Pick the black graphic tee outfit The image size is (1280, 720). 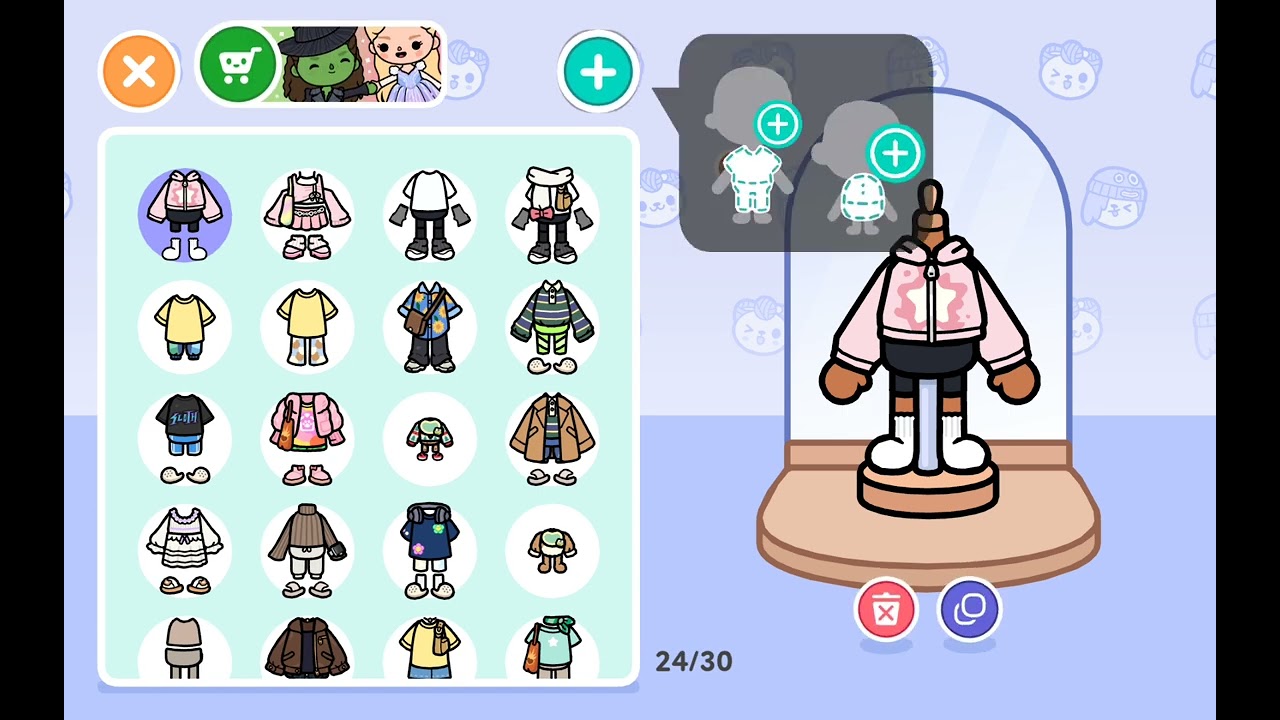point(185,439)
